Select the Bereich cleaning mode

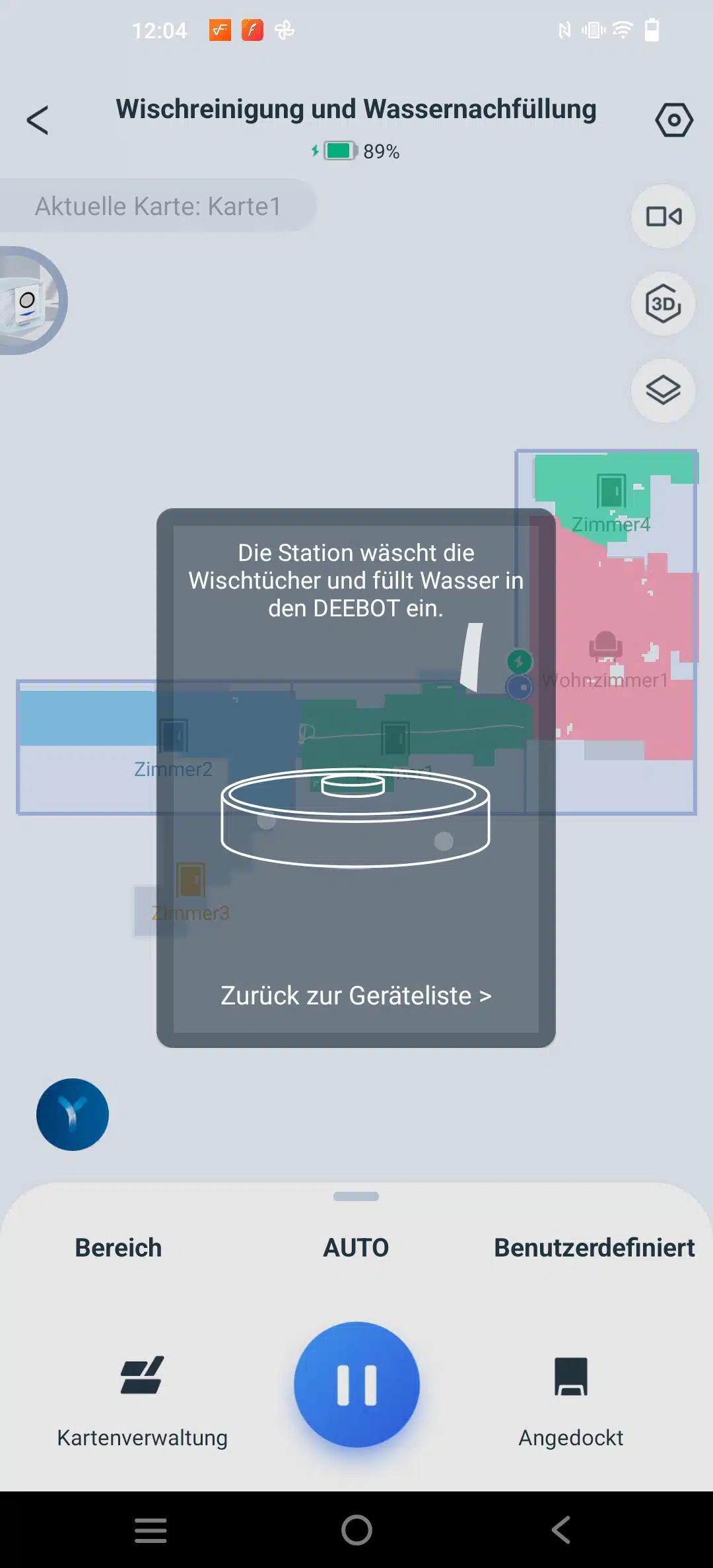118,1248
